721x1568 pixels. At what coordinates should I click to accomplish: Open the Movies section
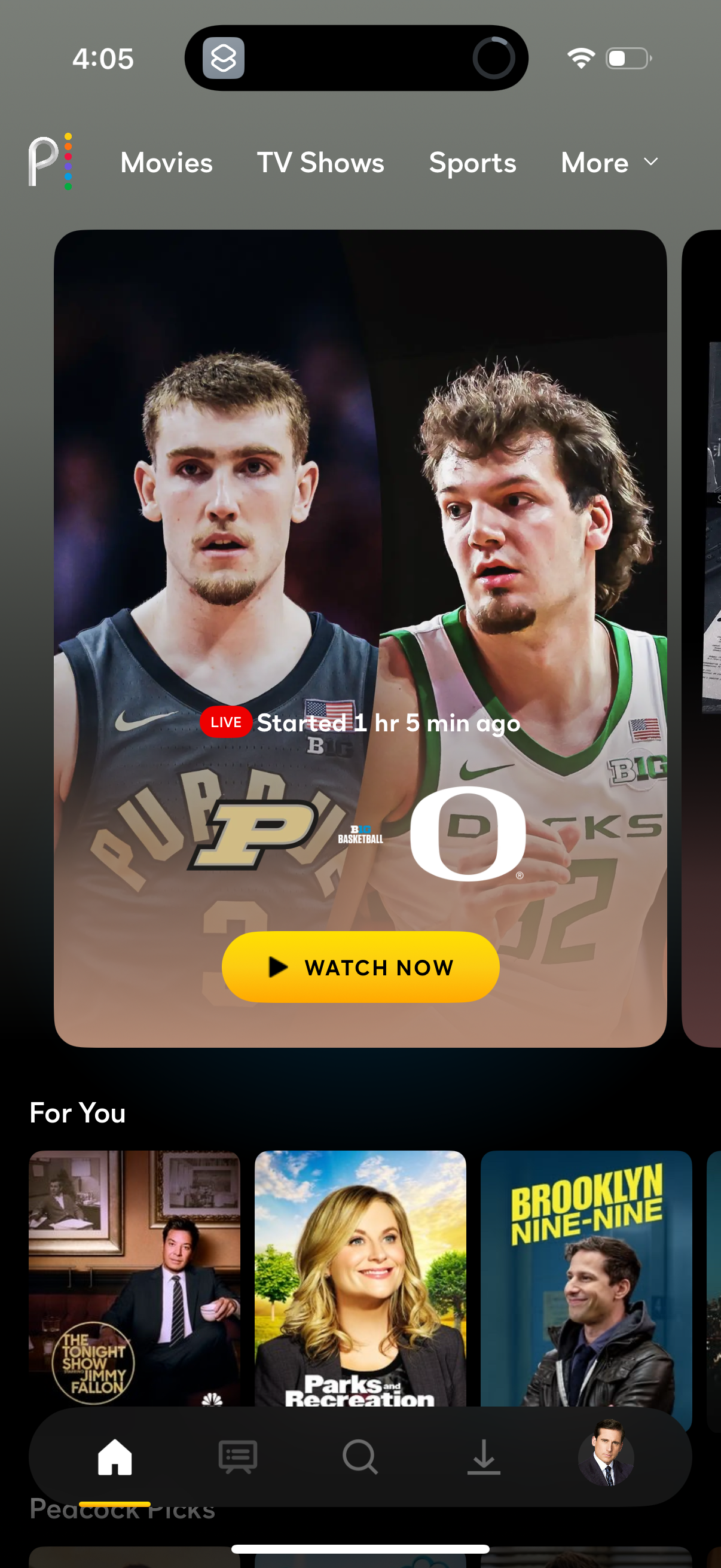pyautogui.click(x=166, y=163)
